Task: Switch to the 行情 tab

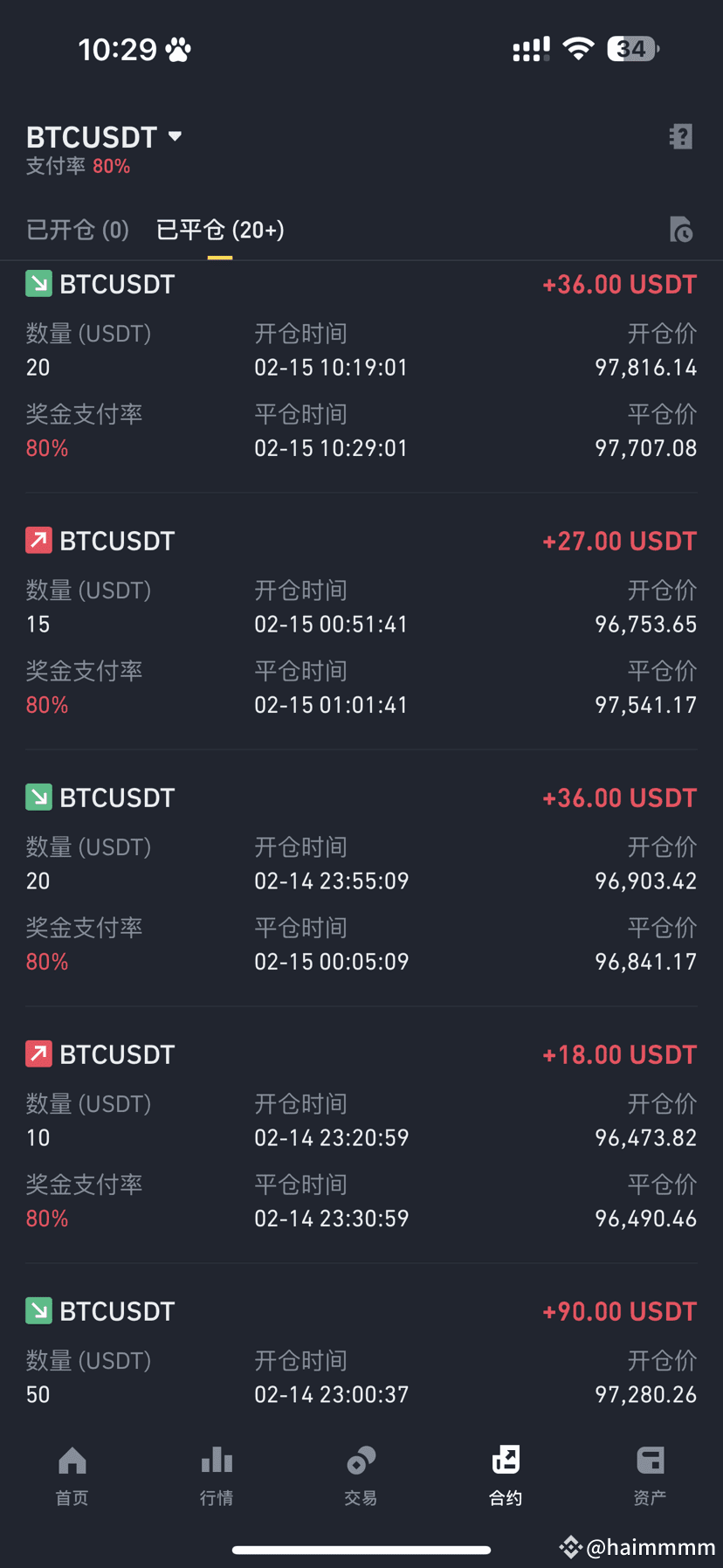Action: point(217,1475)
